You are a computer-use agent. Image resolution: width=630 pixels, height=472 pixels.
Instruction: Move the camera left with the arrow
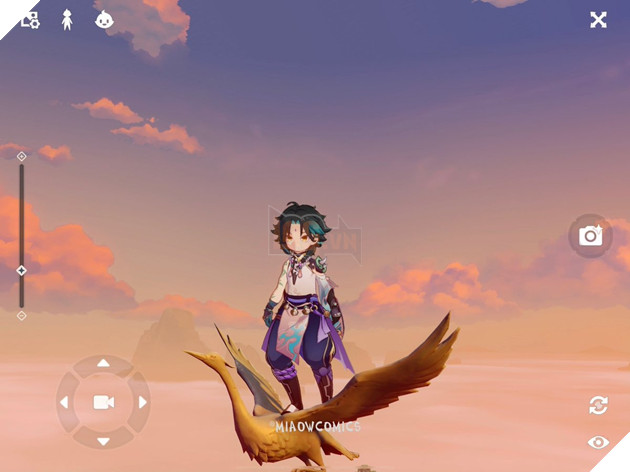(x=65, y=402)
